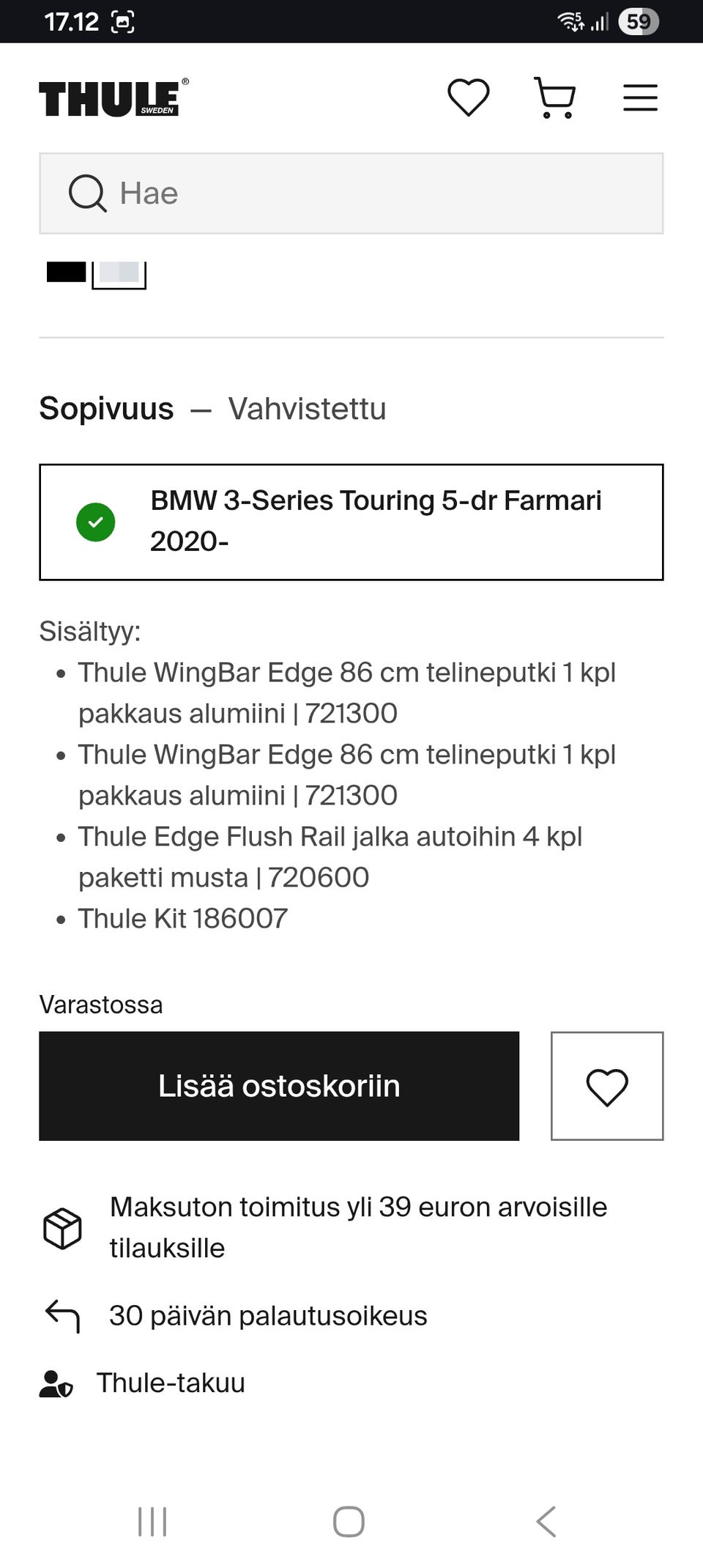The image size is (703, 1568).
Task: Open the hamburger menu
Action: tap(640, 97)
